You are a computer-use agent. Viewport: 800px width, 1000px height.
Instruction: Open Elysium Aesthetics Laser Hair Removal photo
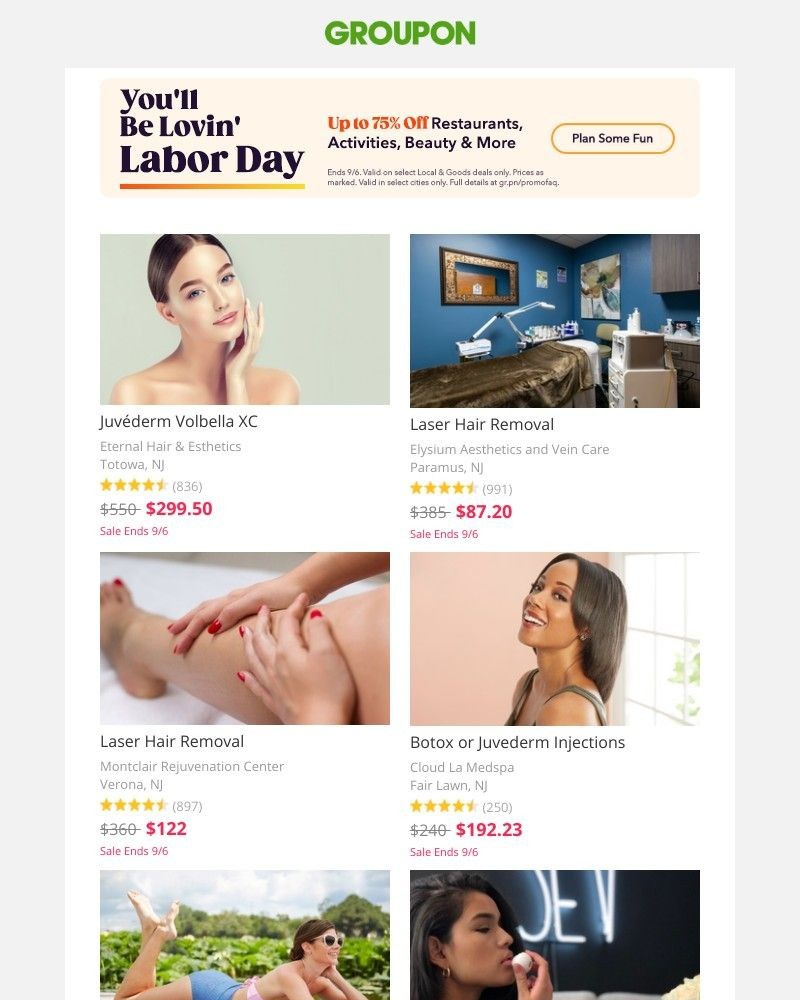tap(555, 321)
